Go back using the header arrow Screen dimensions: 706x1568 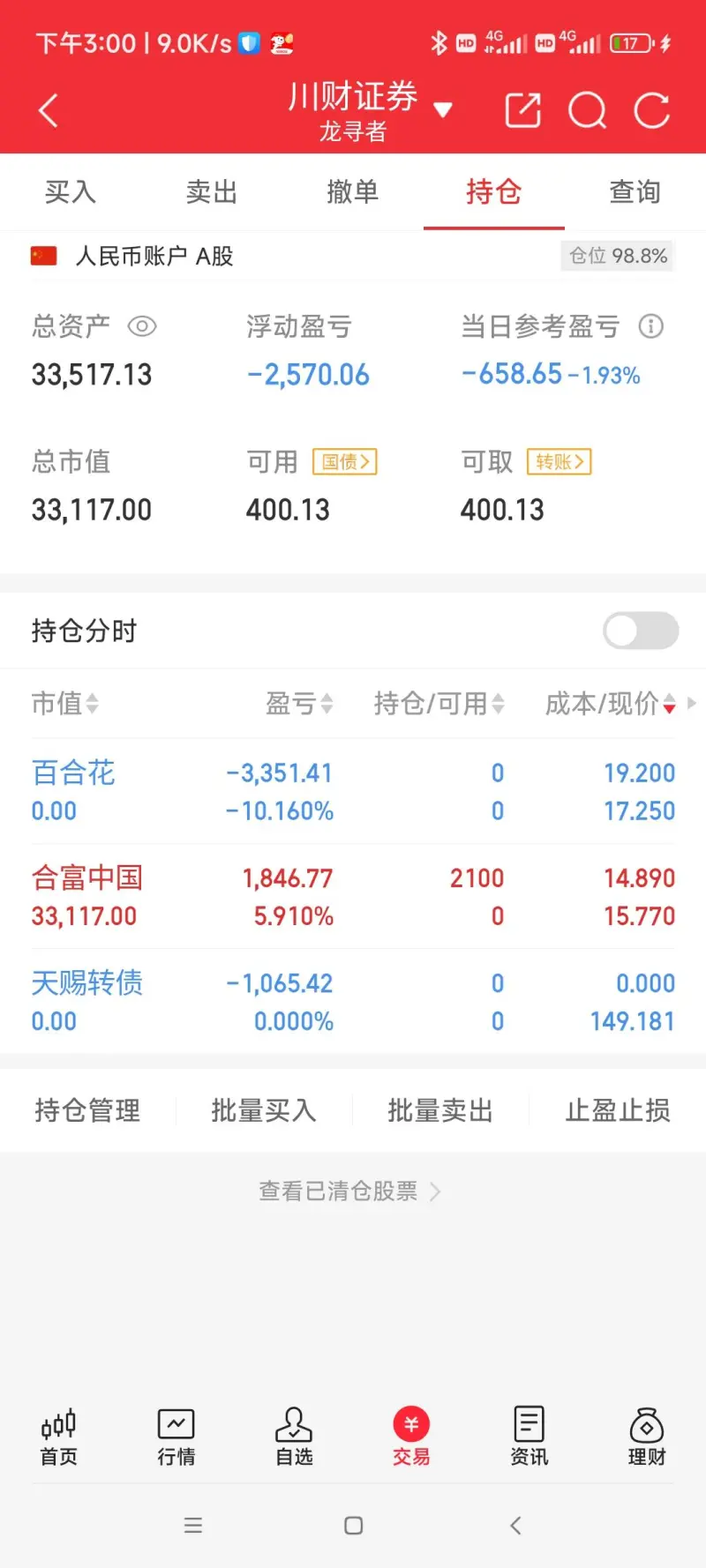(x=49, y=111)
